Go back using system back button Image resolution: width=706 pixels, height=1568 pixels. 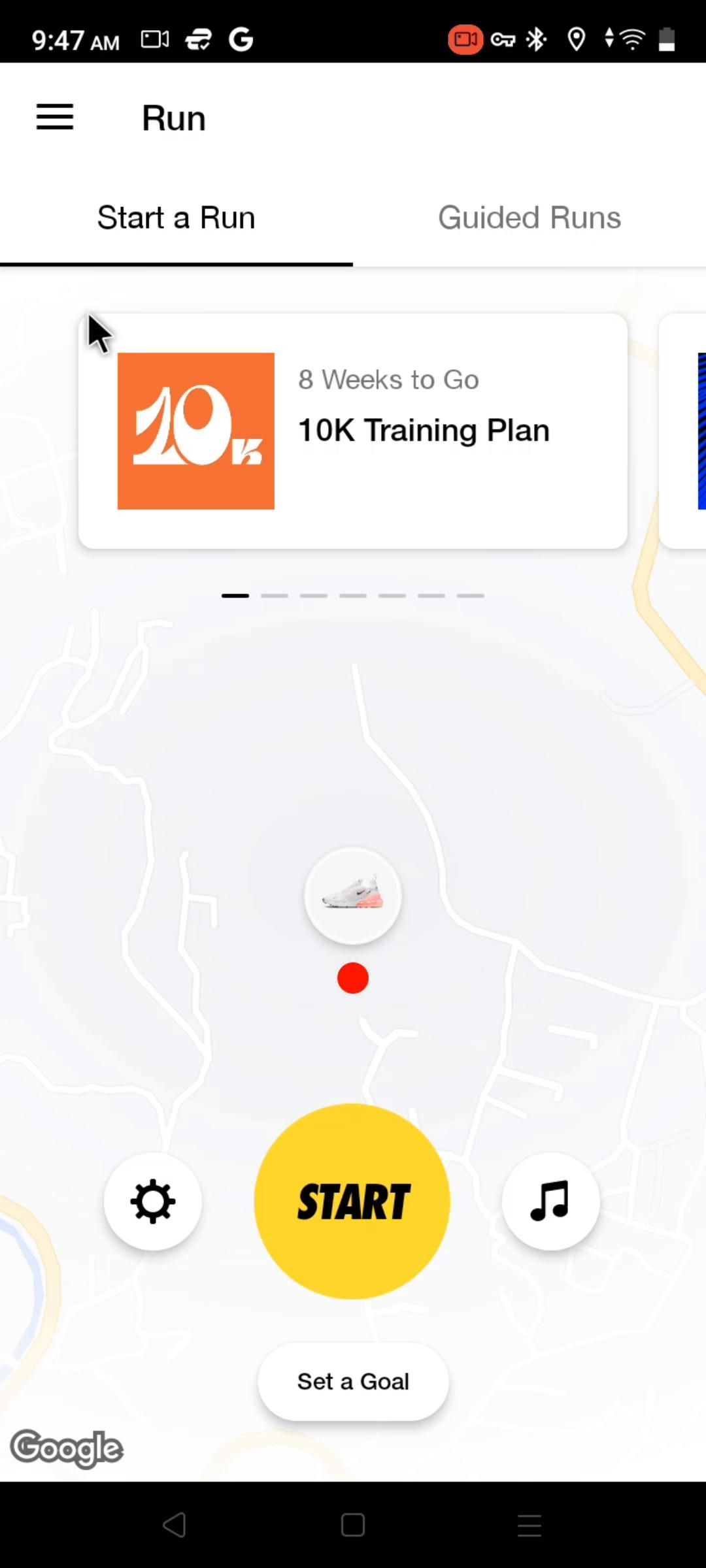175,1525
